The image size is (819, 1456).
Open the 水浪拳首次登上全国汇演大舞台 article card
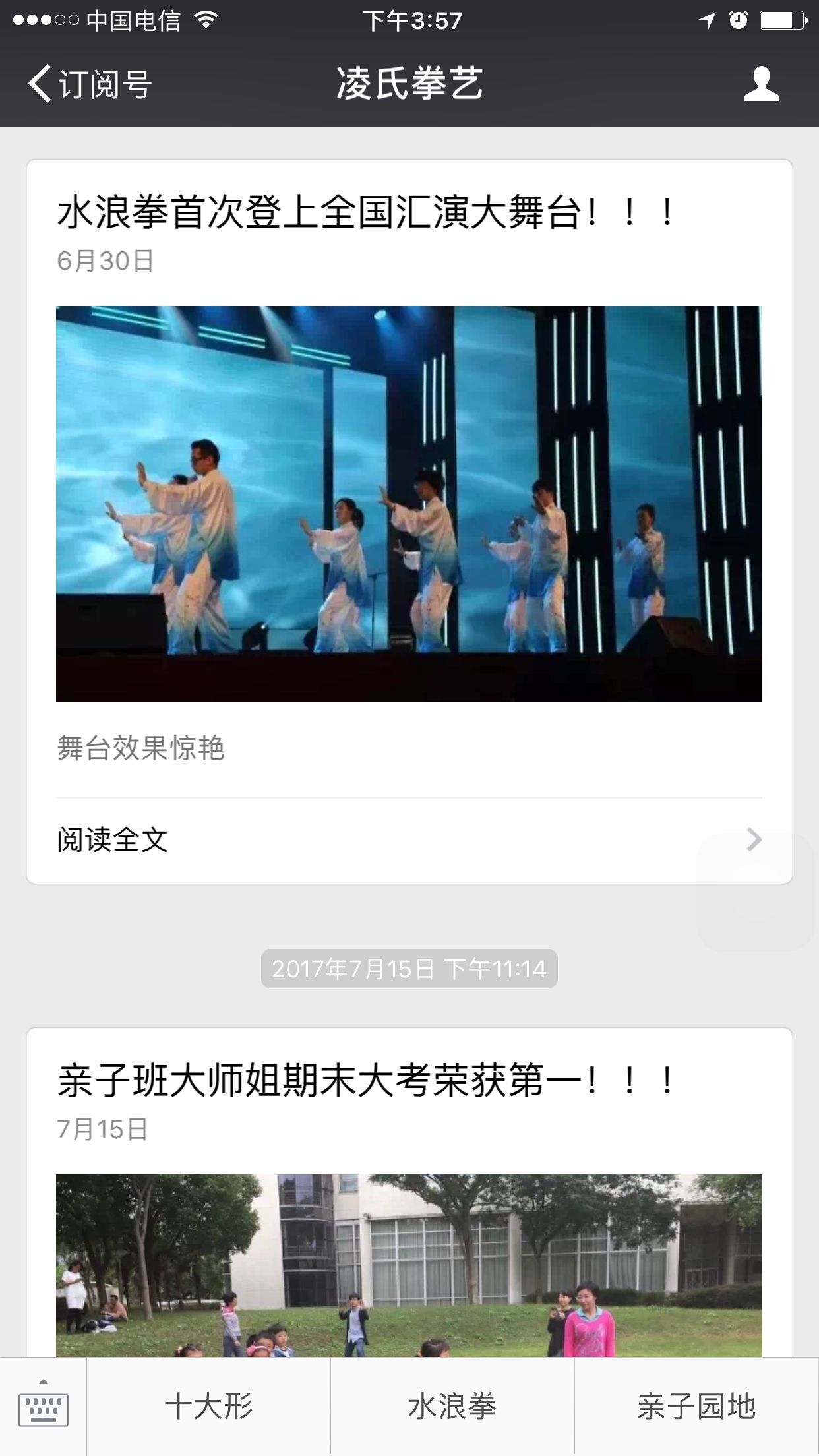pyautogui.click(x=409, y=502)
